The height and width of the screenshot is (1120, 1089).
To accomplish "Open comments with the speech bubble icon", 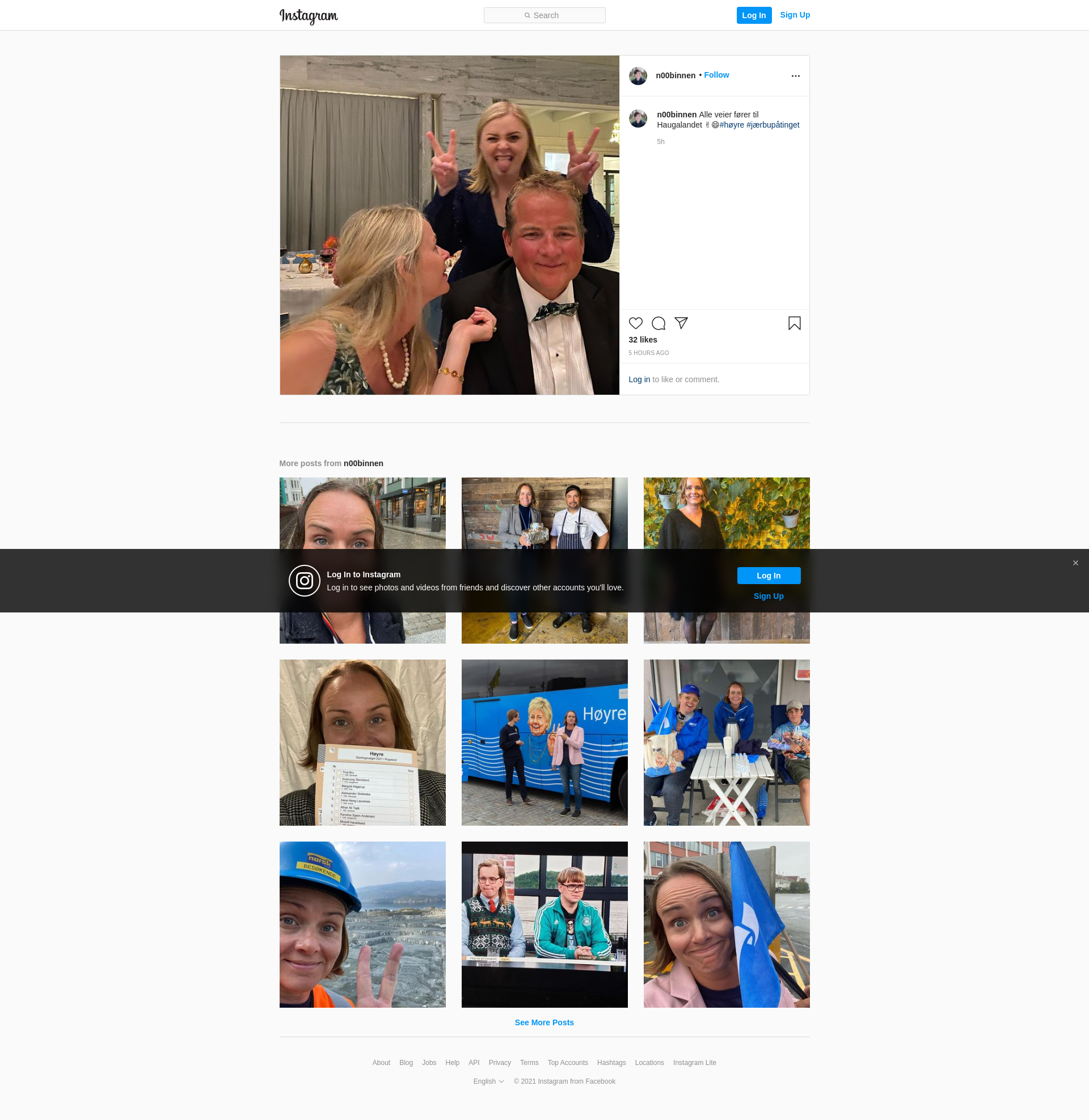I will coord(659,323).
